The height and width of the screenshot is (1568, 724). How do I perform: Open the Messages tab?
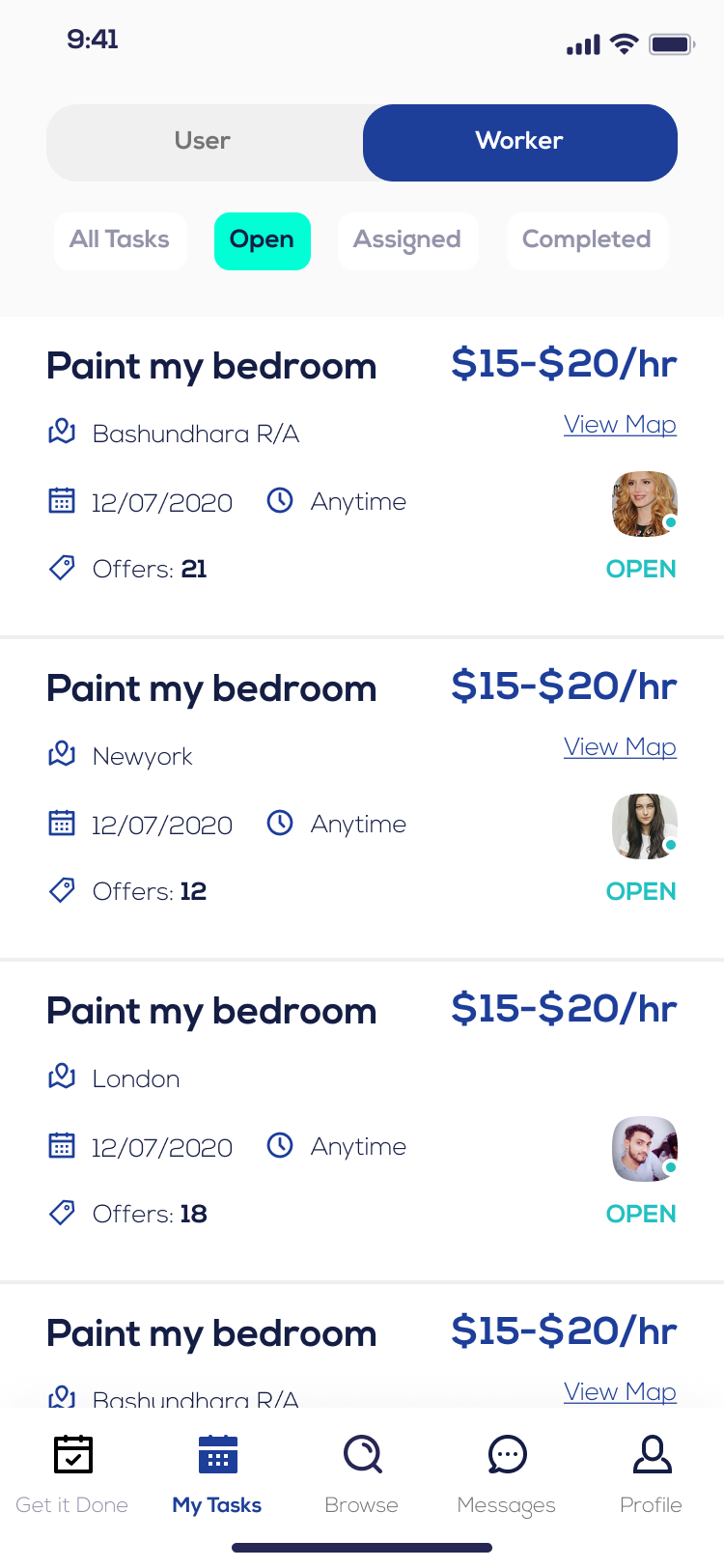click(507, 1473)
